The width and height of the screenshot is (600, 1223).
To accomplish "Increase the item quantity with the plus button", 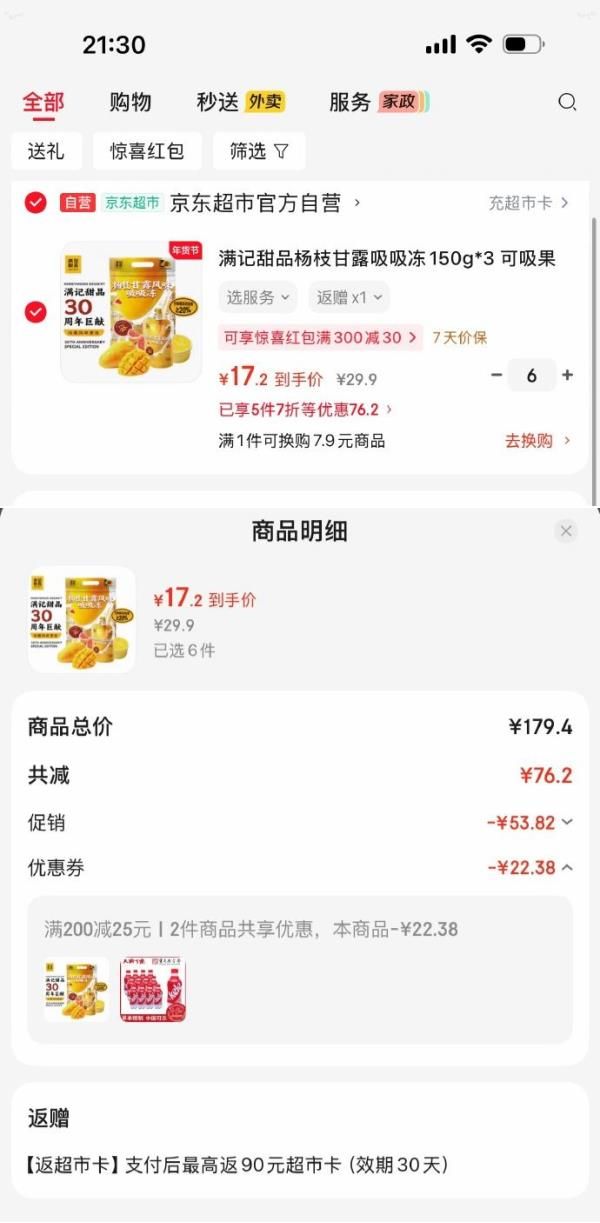I will [568, 375].
